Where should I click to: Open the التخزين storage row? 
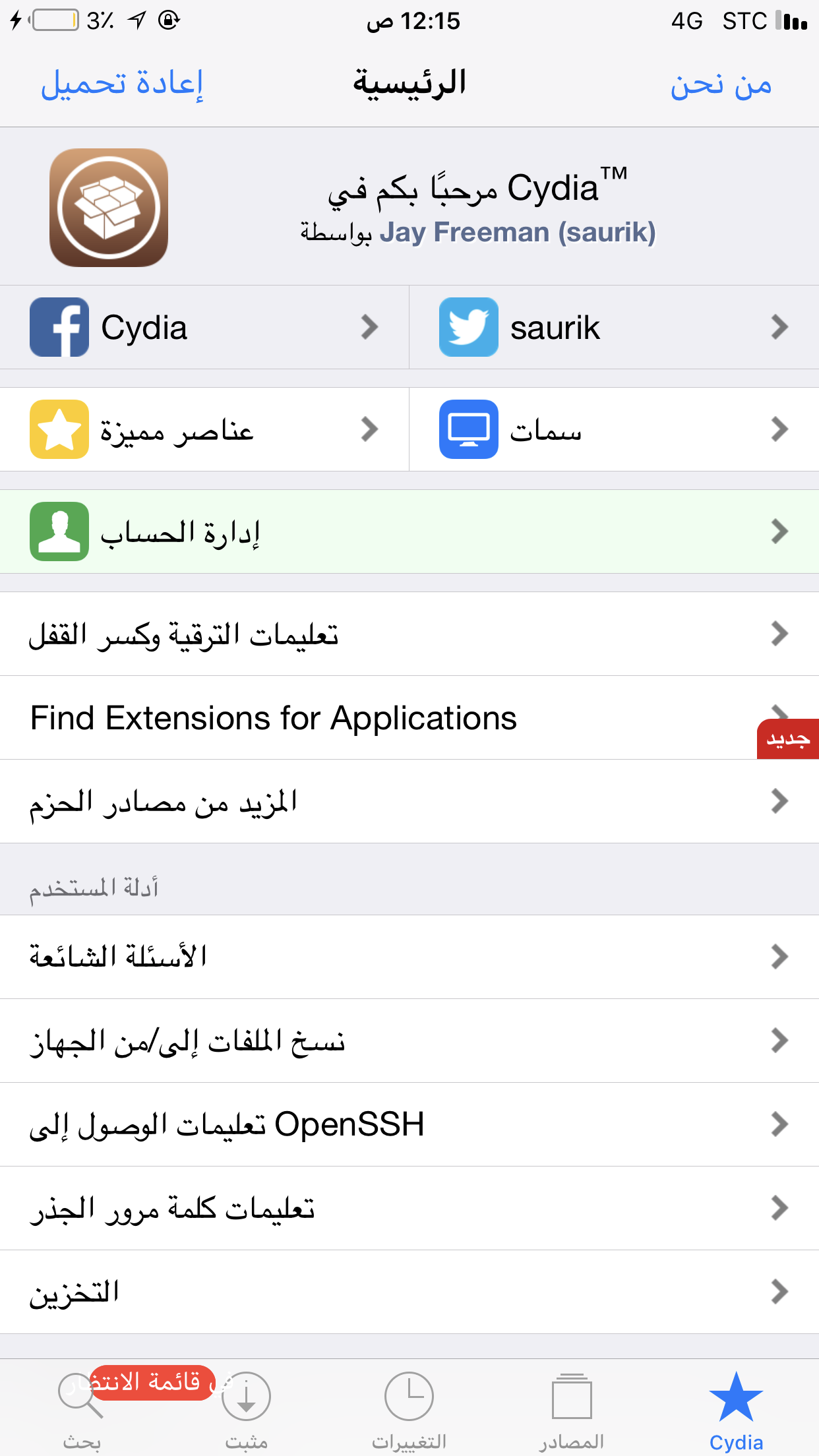click(x=409, y=1292)
